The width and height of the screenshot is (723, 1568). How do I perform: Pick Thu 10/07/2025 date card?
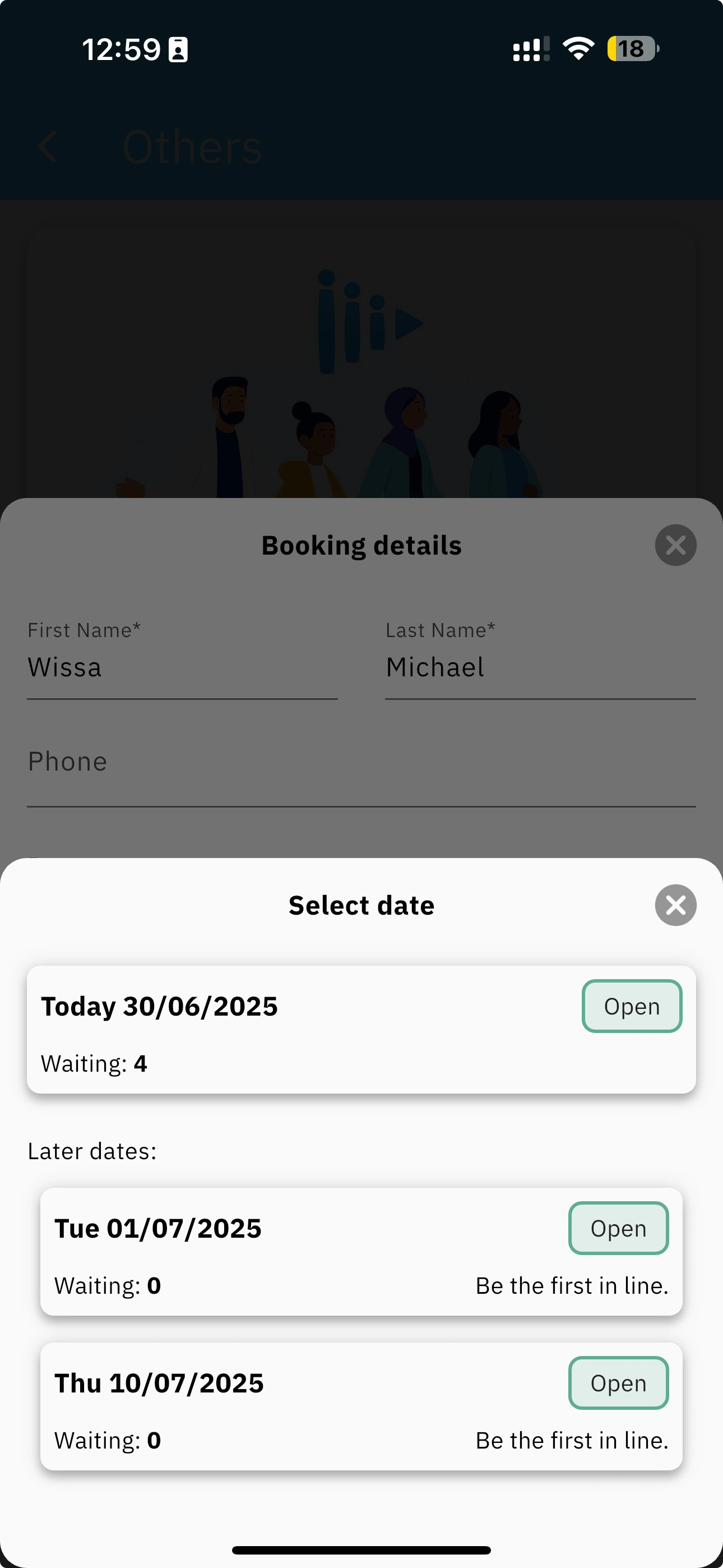(360, 1405)
